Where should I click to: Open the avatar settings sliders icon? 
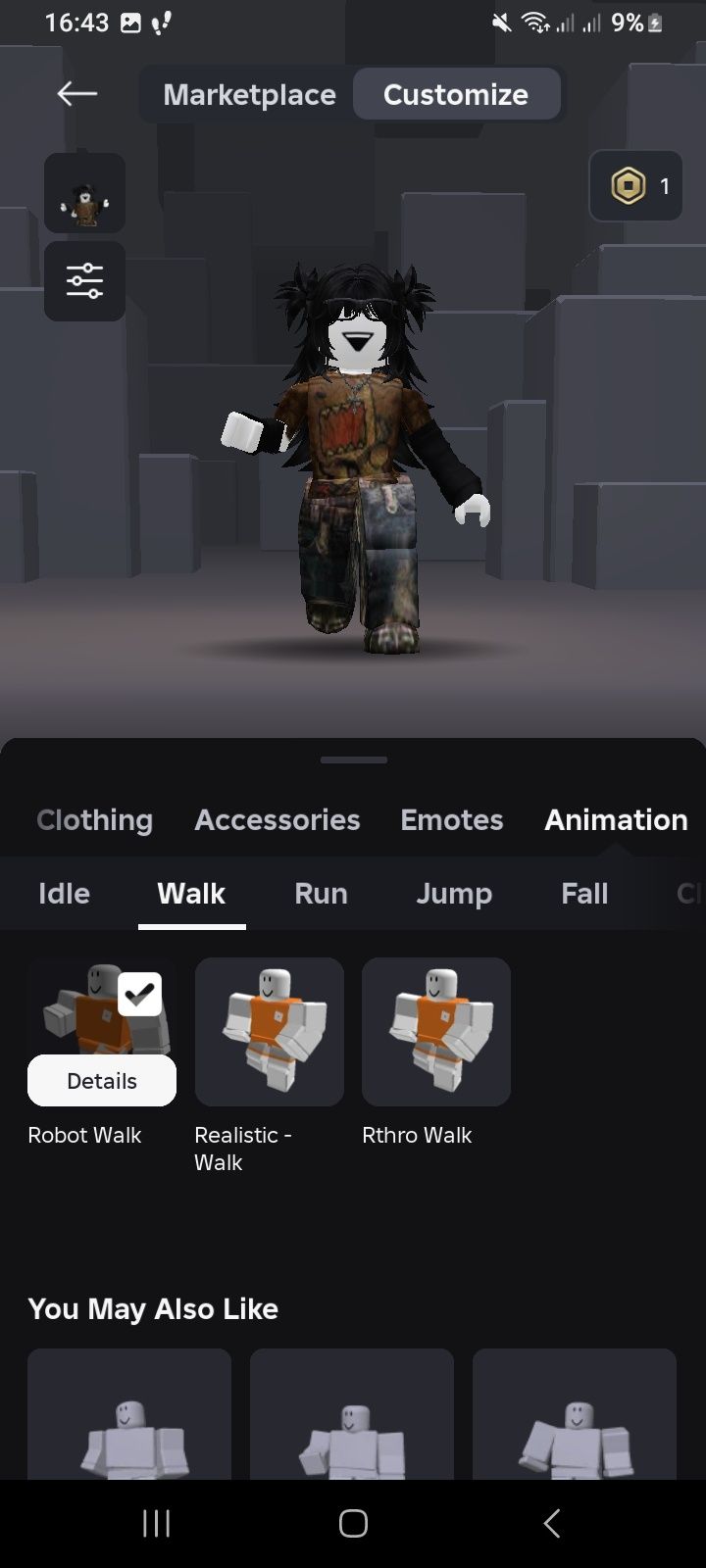(84, 281)
